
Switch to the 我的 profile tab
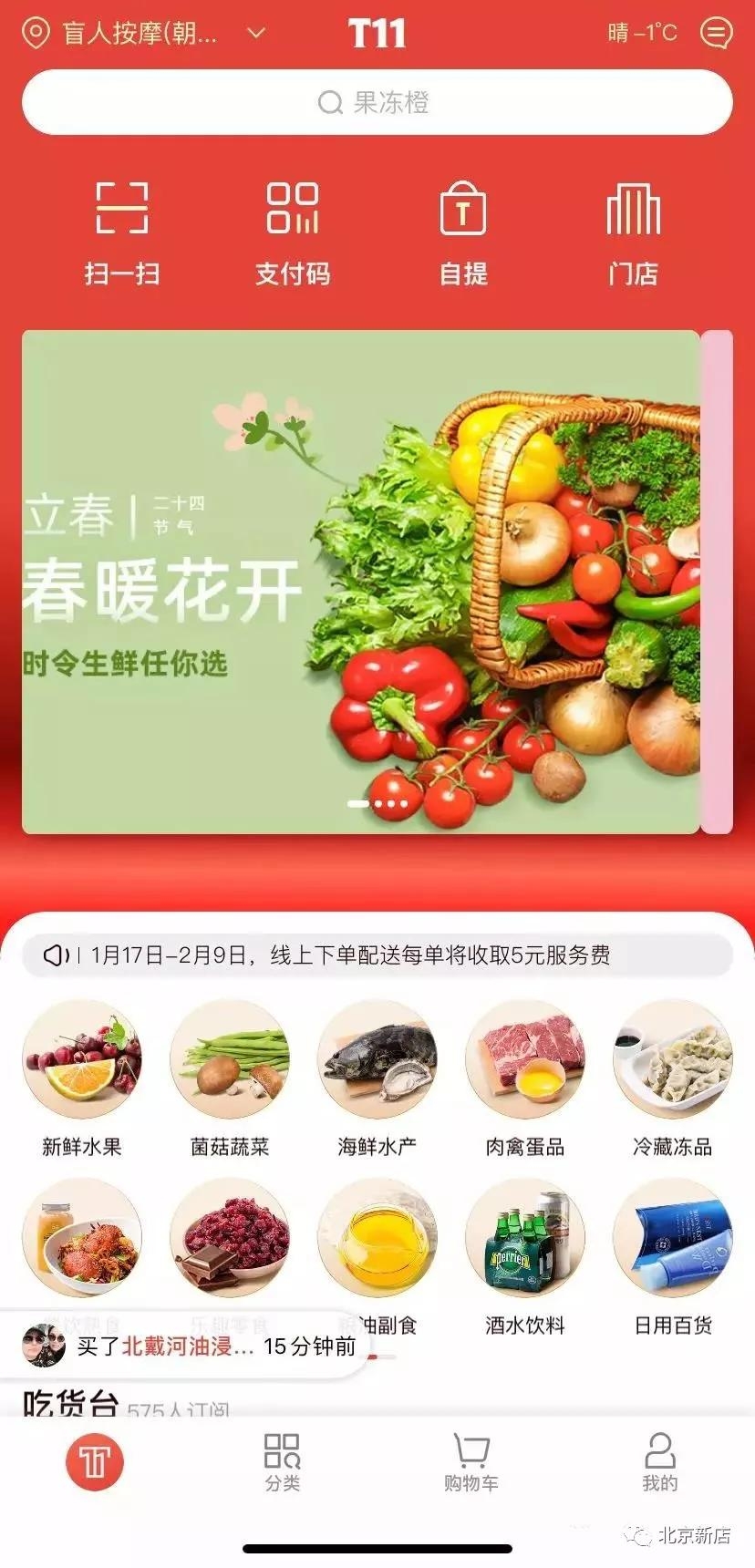coord(660,1462)
